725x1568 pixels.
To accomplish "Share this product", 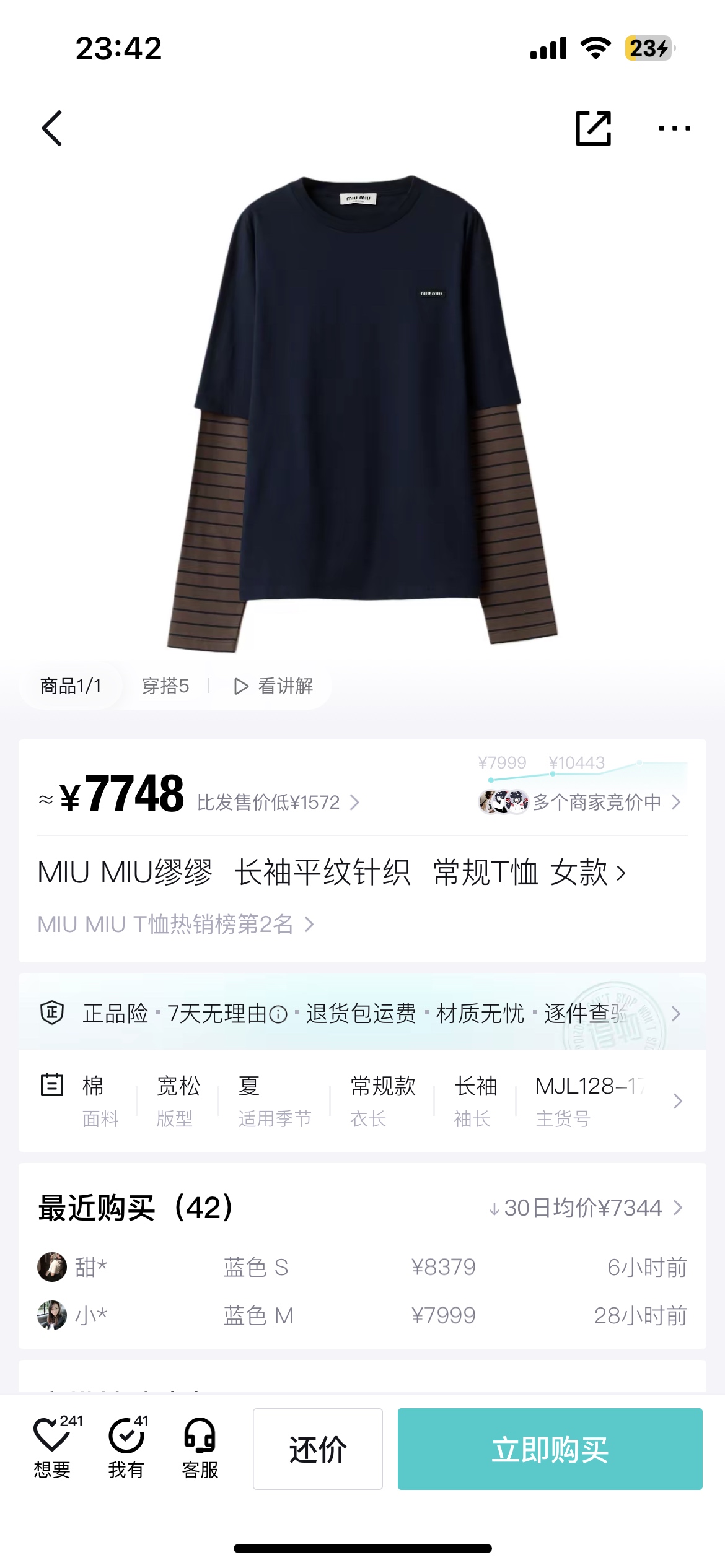I will (593, 128).
